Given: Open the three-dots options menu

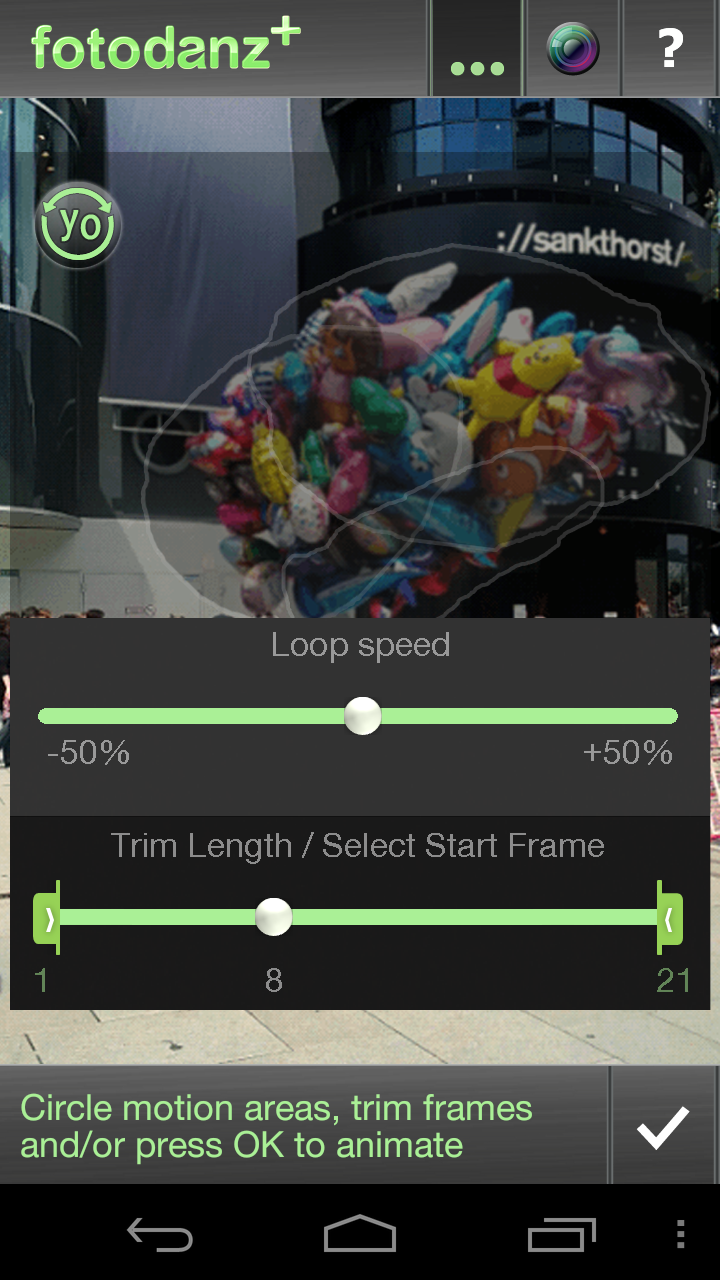Looking at the screenshot, I should pos(476,48).
